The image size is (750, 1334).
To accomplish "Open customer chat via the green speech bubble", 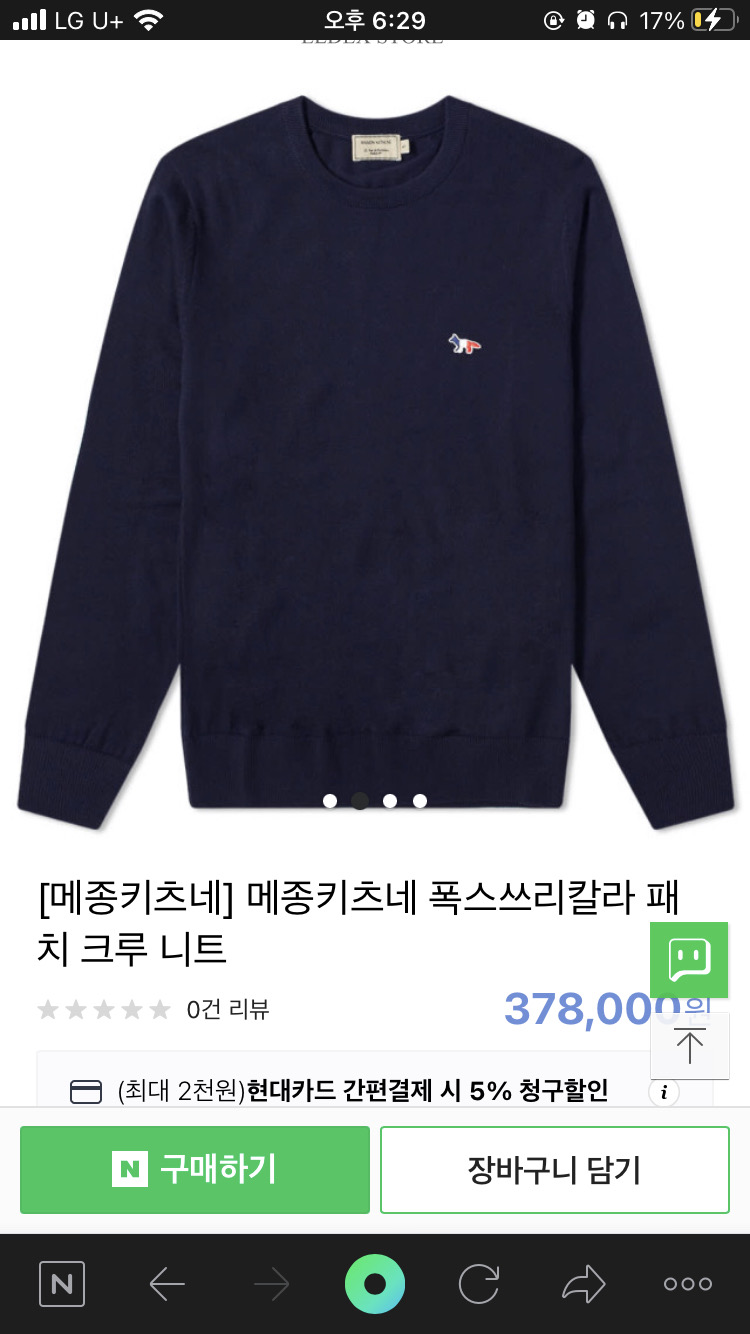I will coord(690,960).
